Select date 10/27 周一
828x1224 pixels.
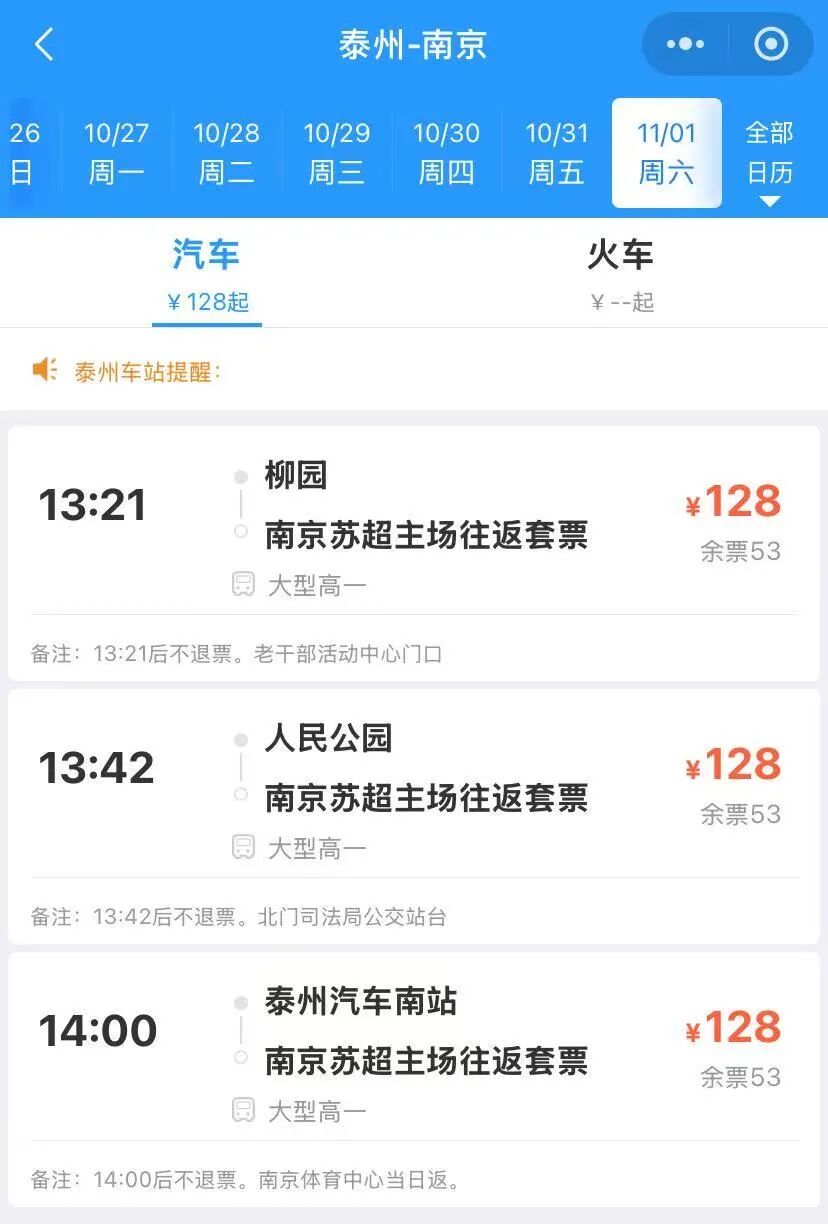click(116, 153)
